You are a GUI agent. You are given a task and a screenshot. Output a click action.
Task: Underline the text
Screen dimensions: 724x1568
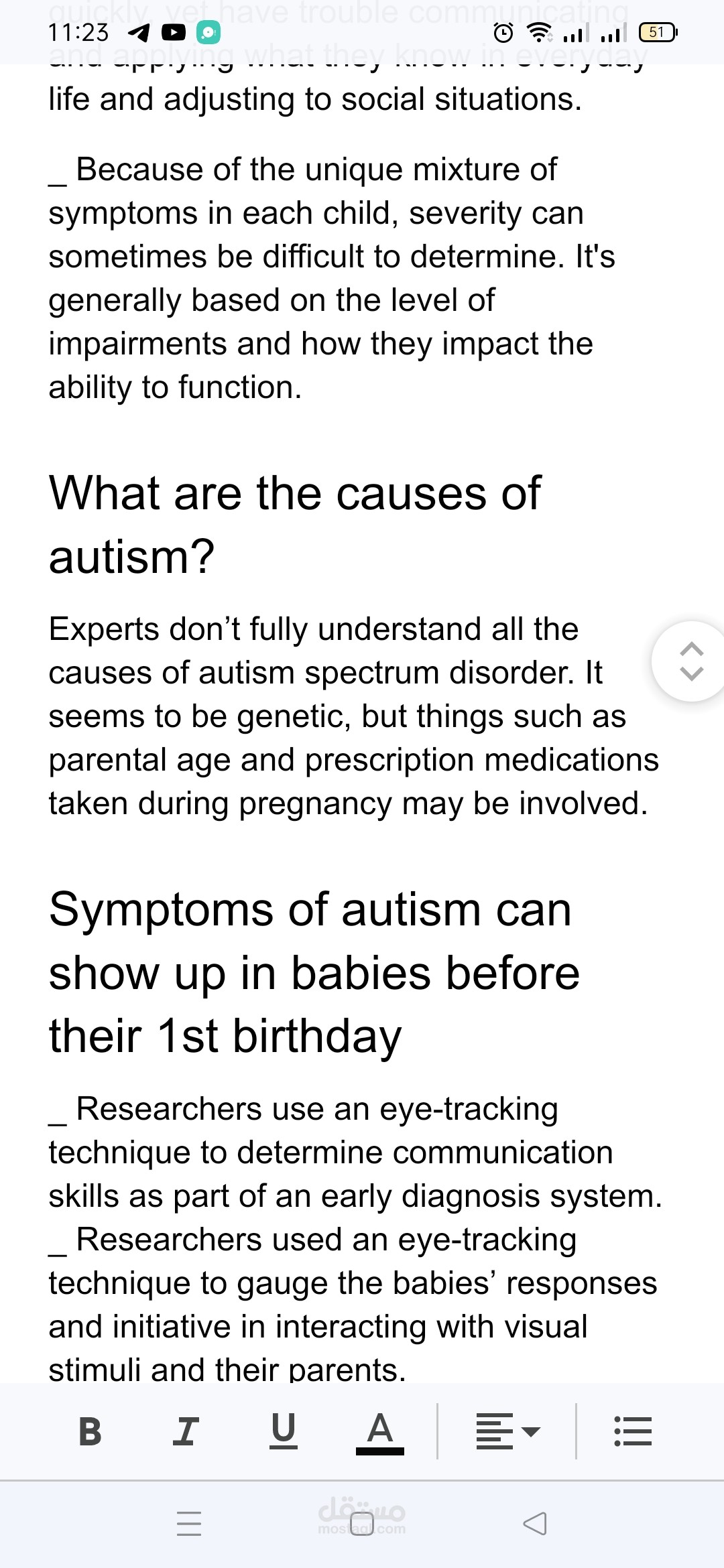(x=283, y=1431)
